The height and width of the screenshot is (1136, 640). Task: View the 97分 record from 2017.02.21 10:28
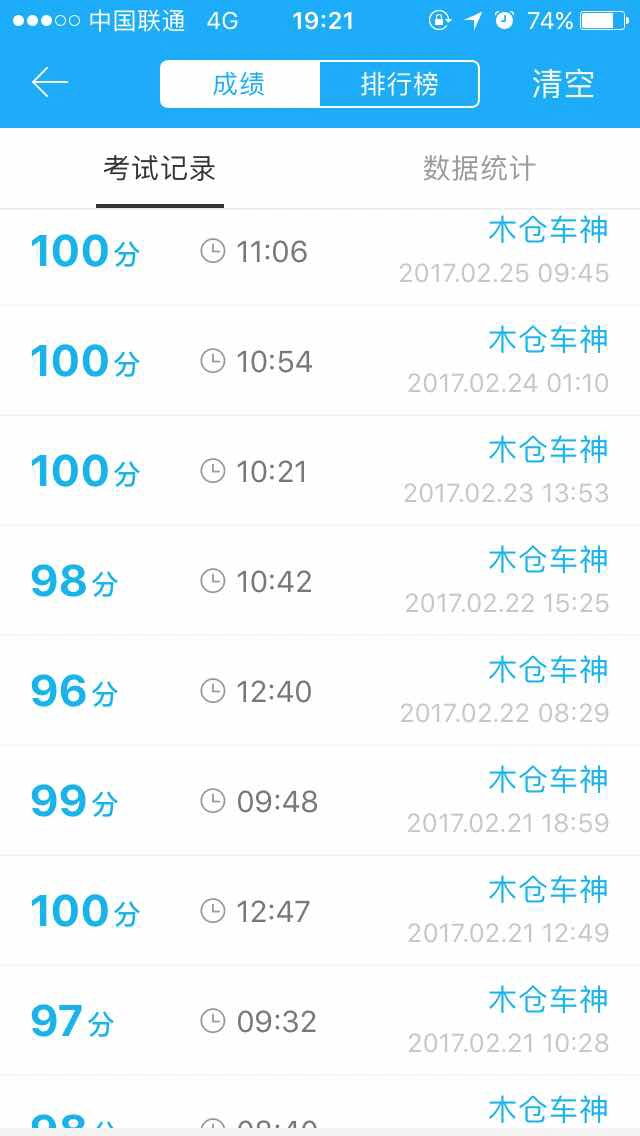tap(320, 1021)
